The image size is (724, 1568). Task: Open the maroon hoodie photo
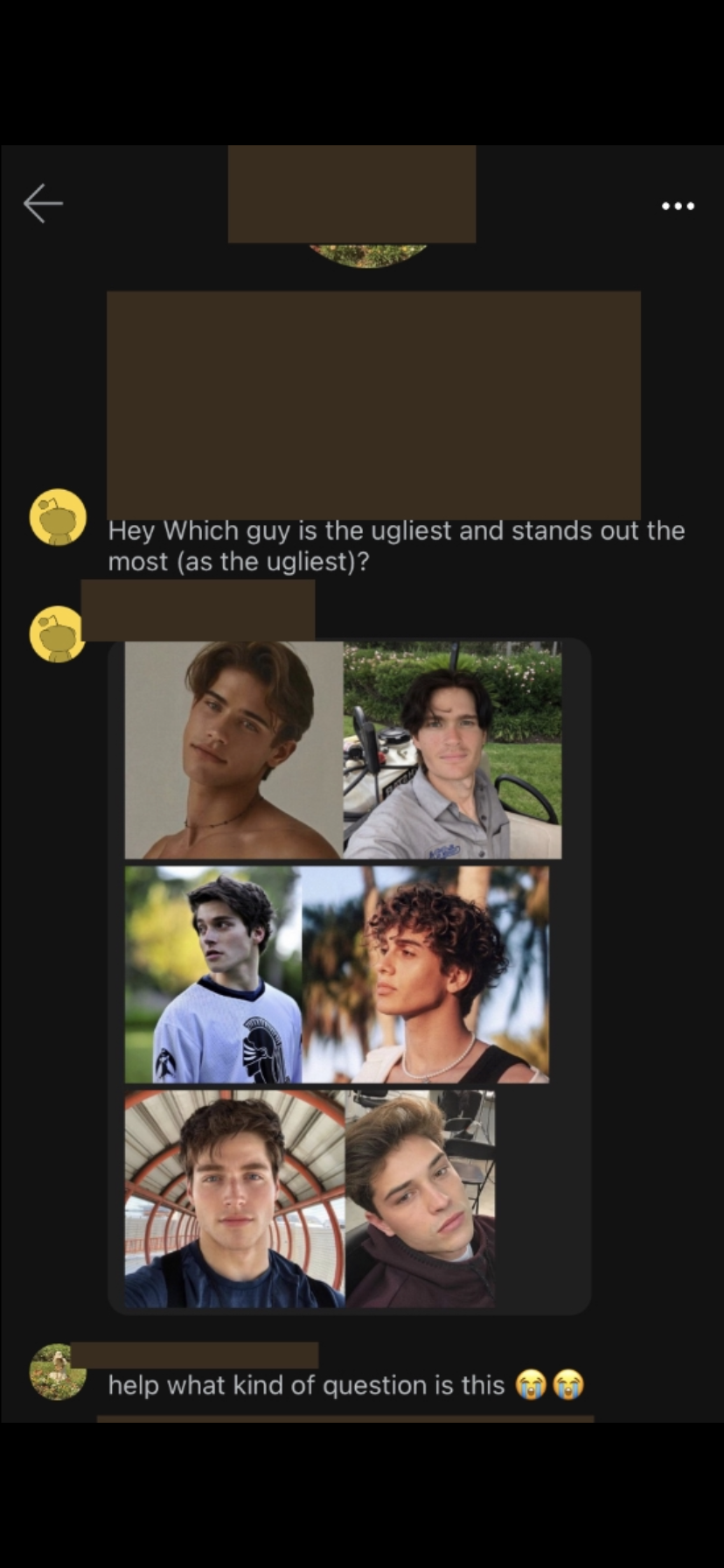coord(421,1199)
